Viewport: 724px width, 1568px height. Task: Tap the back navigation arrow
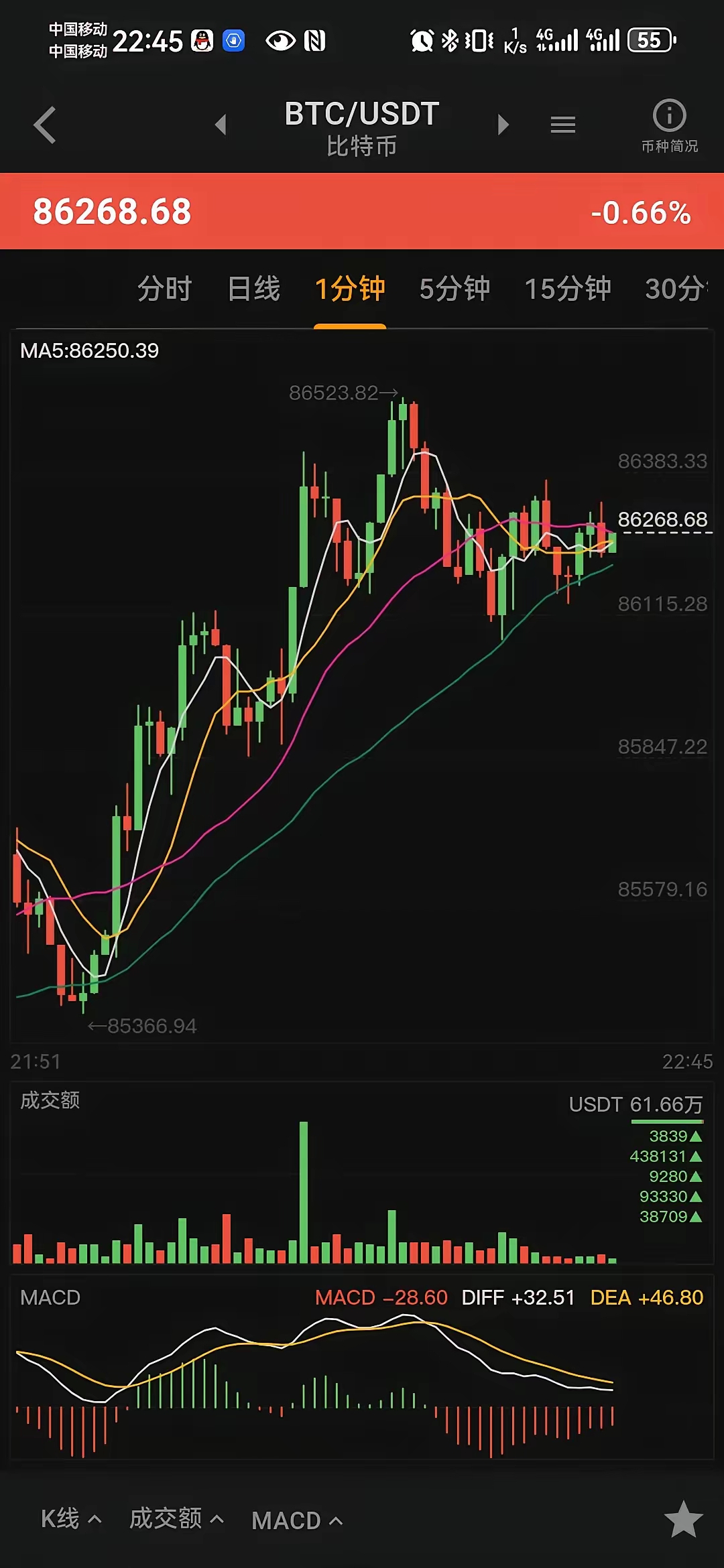[44, 125]
